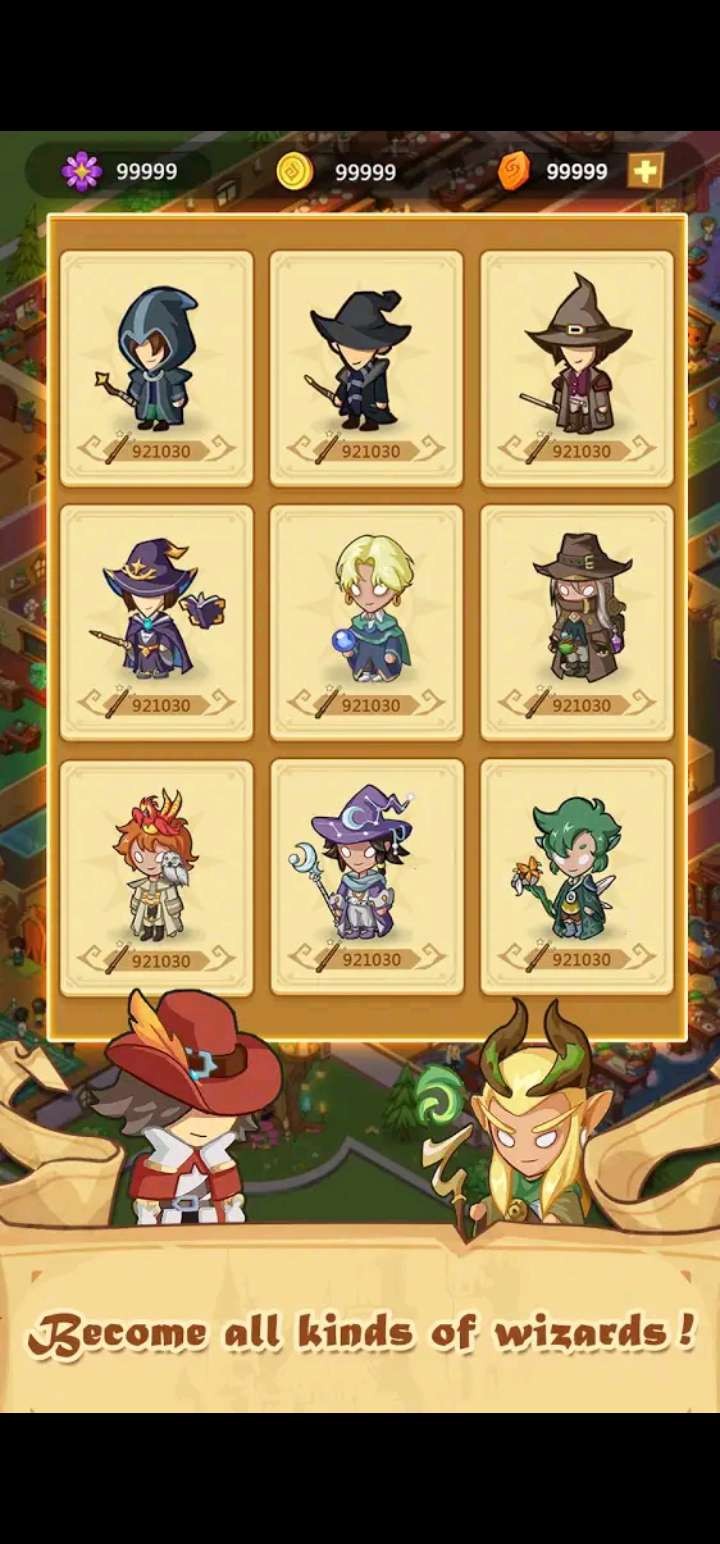Viewport: 720px width, 1544px height.
Task: Tap the wand icon under the green fairy wizard
Action: click(x=535, y=957)
